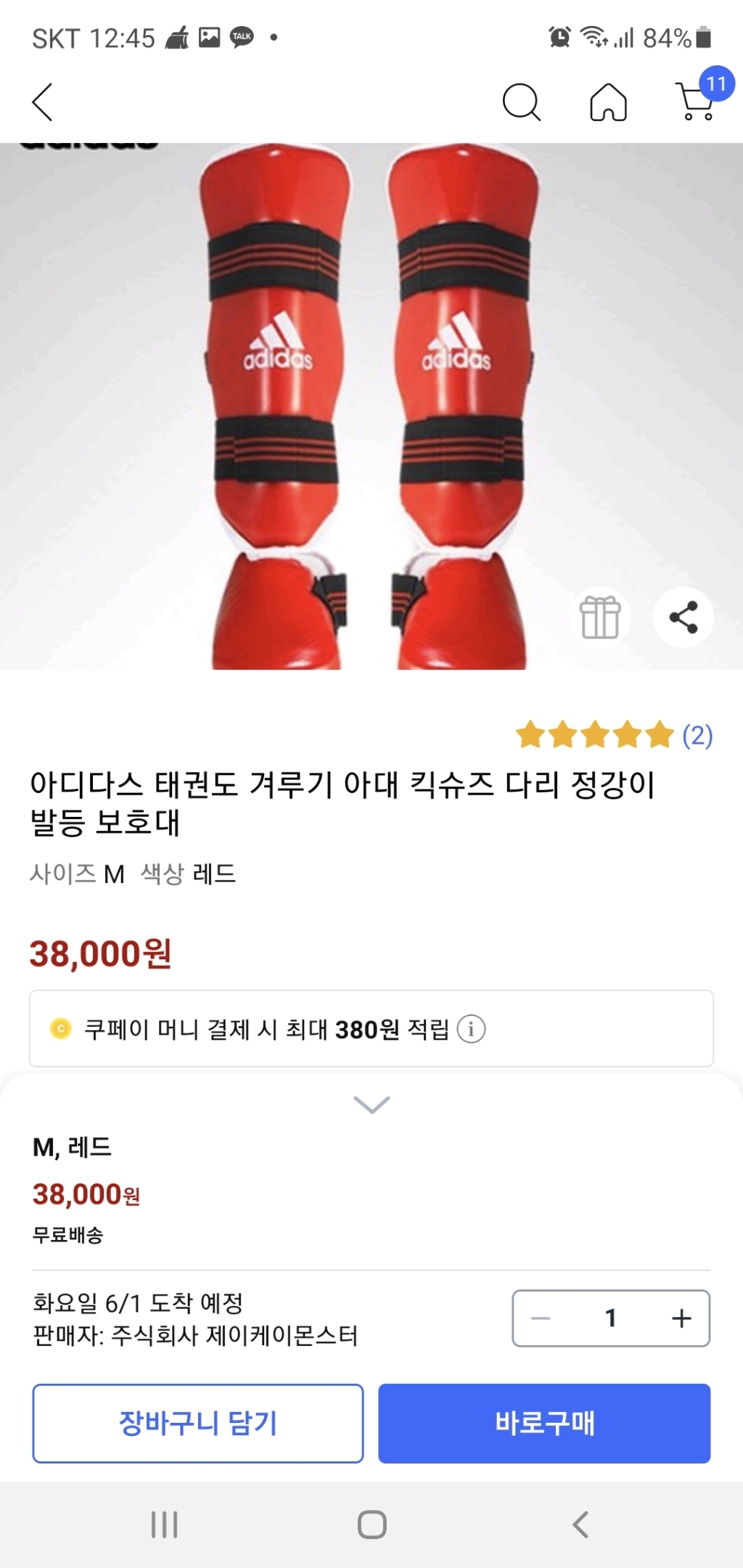
Task: Go to the Coupang home page icon
Action: click(608, 102)
